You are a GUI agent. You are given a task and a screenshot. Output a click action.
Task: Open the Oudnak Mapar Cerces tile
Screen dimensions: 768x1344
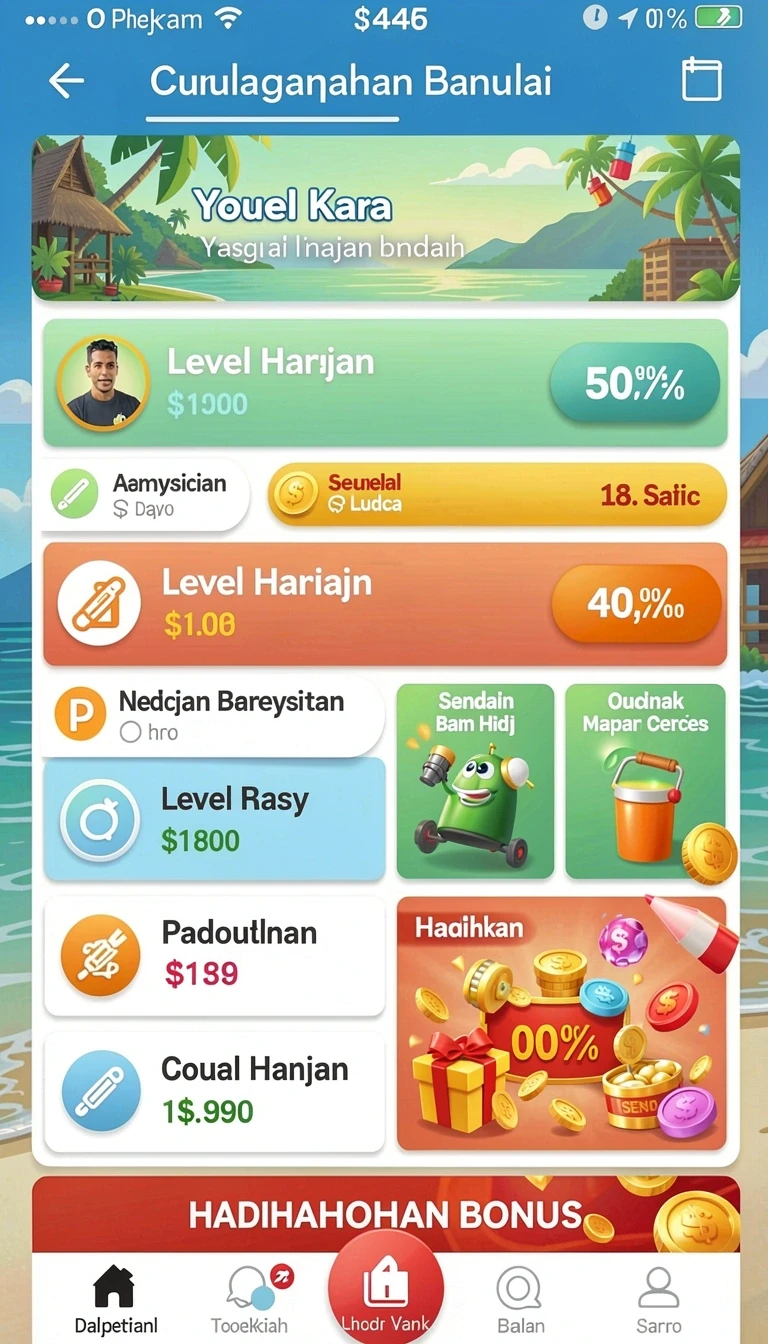point(645,781)
